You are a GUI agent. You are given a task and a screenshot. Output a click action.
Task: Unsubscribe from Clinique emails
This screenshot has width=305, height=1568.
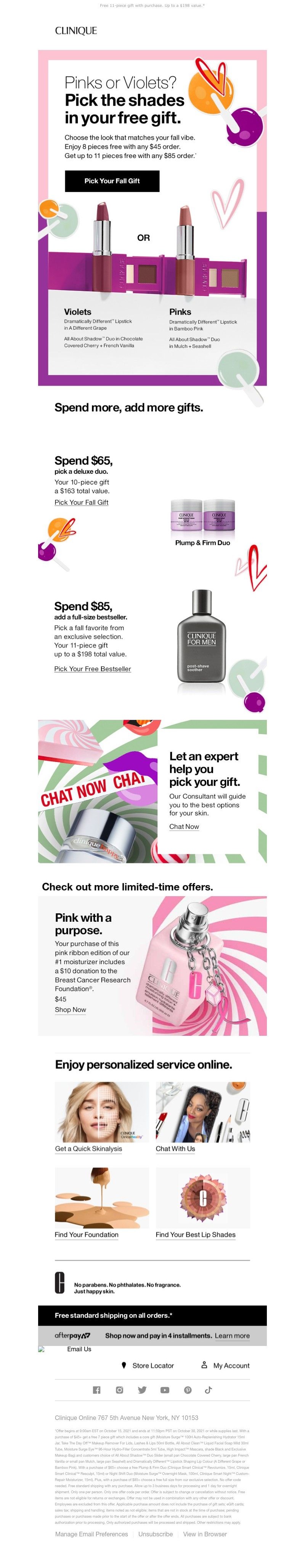[155, 1534]
